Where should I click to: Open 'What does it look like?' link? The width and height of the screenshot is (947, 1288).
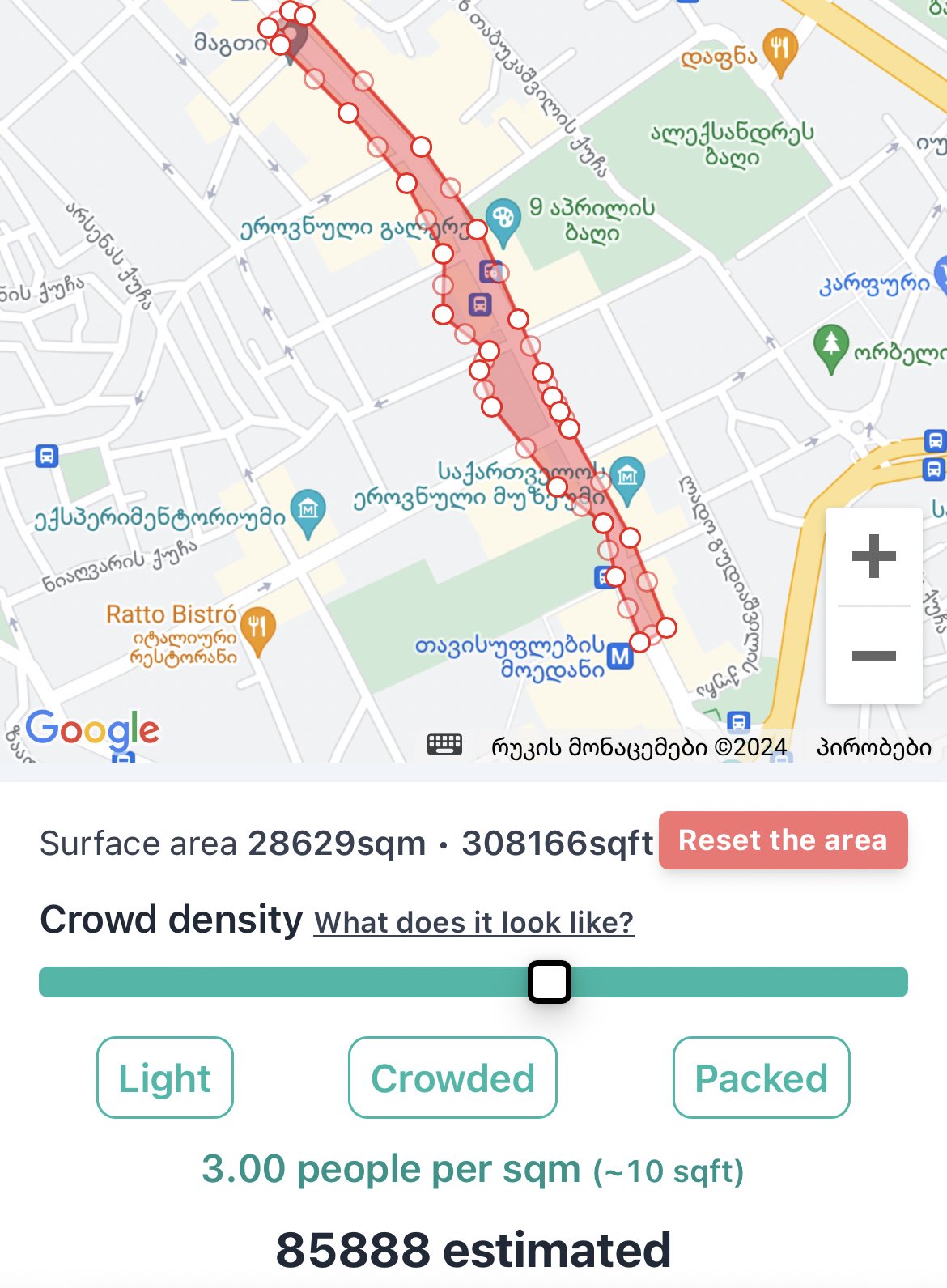[x=473, y=922]
